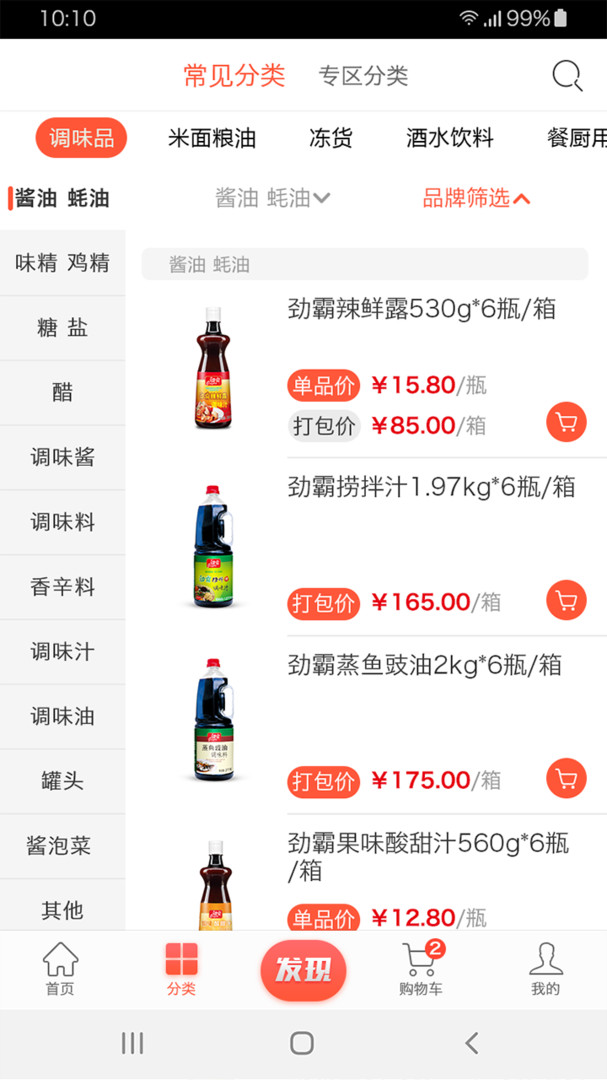Choose 糖 盐 in the side list

click(62, 328)
